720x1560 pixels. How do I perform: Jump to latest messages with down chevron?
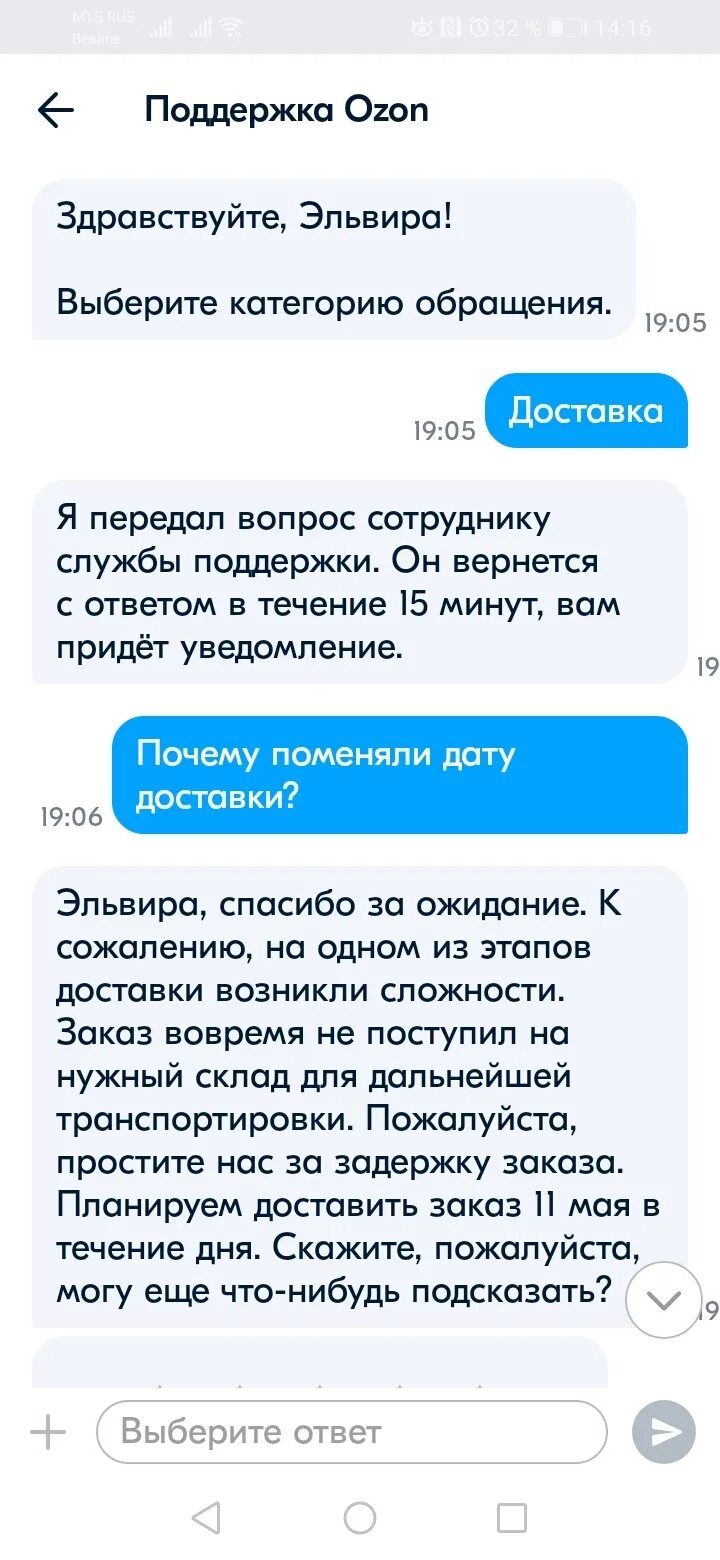point(663,1300)
